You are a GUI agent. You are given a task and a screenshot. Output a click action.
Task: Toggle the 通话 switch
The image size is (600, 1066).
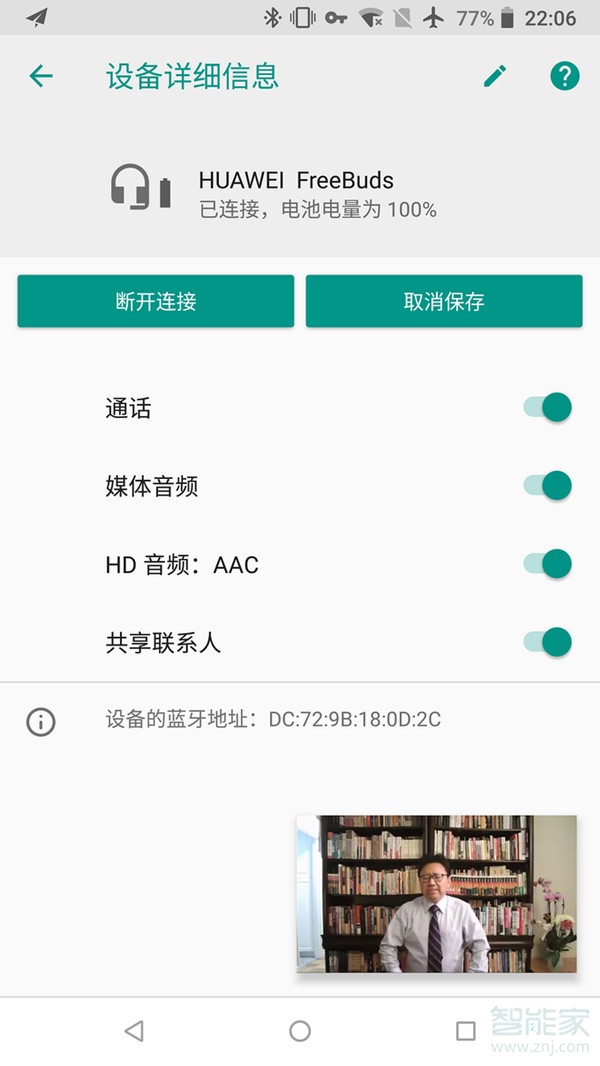coord(548,407)
